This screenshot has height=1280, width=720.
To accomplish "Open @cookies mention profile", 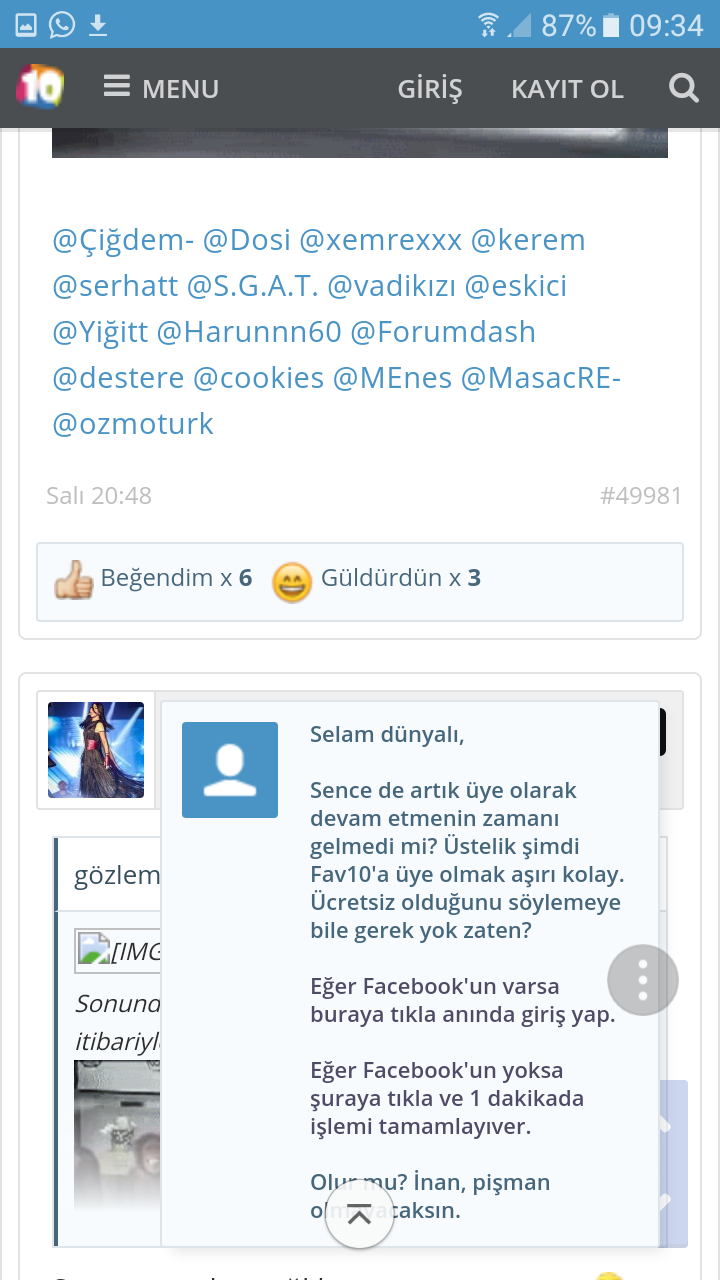I will click(x=258, y=378).
